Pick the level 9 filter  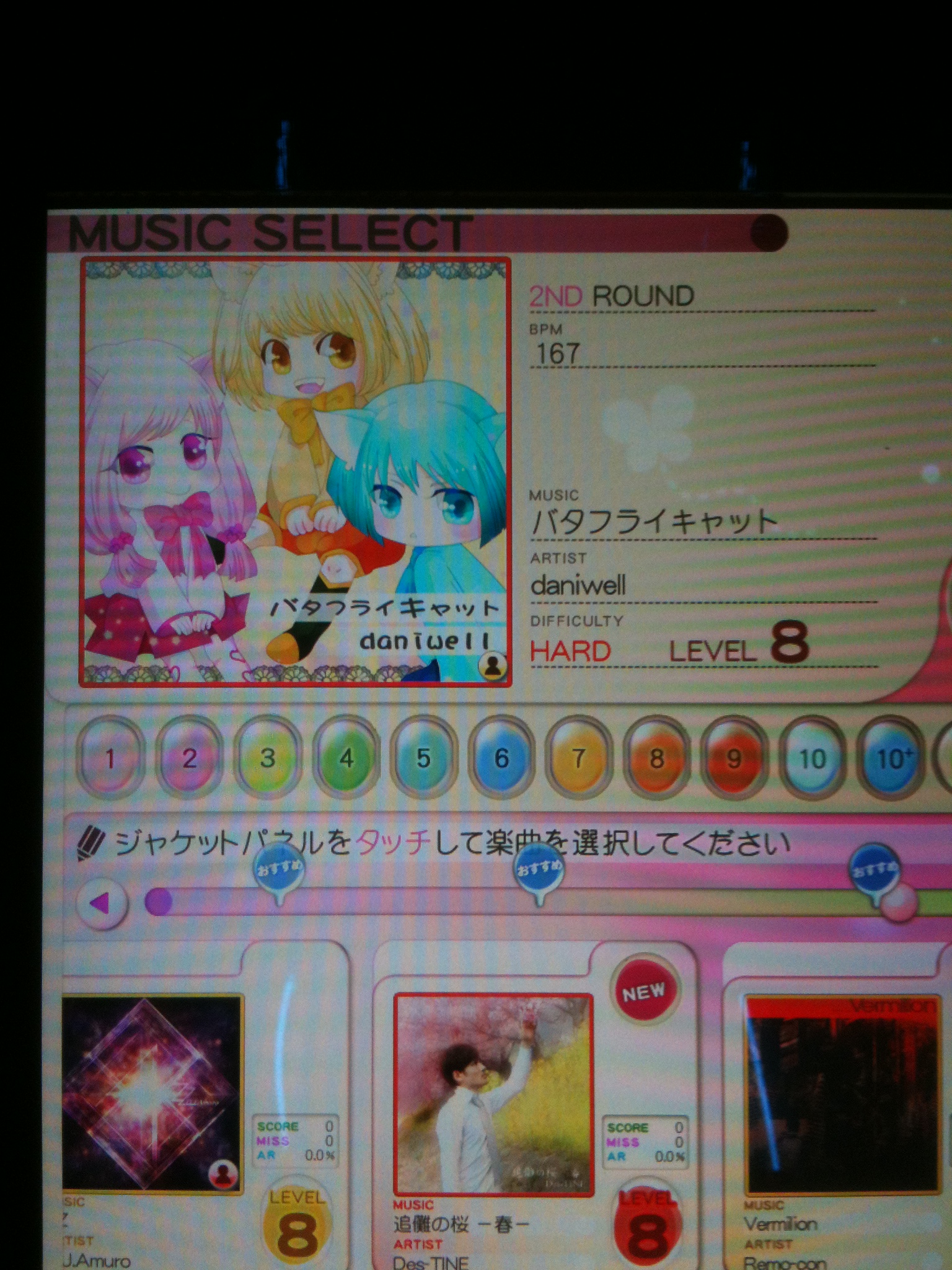734,758
